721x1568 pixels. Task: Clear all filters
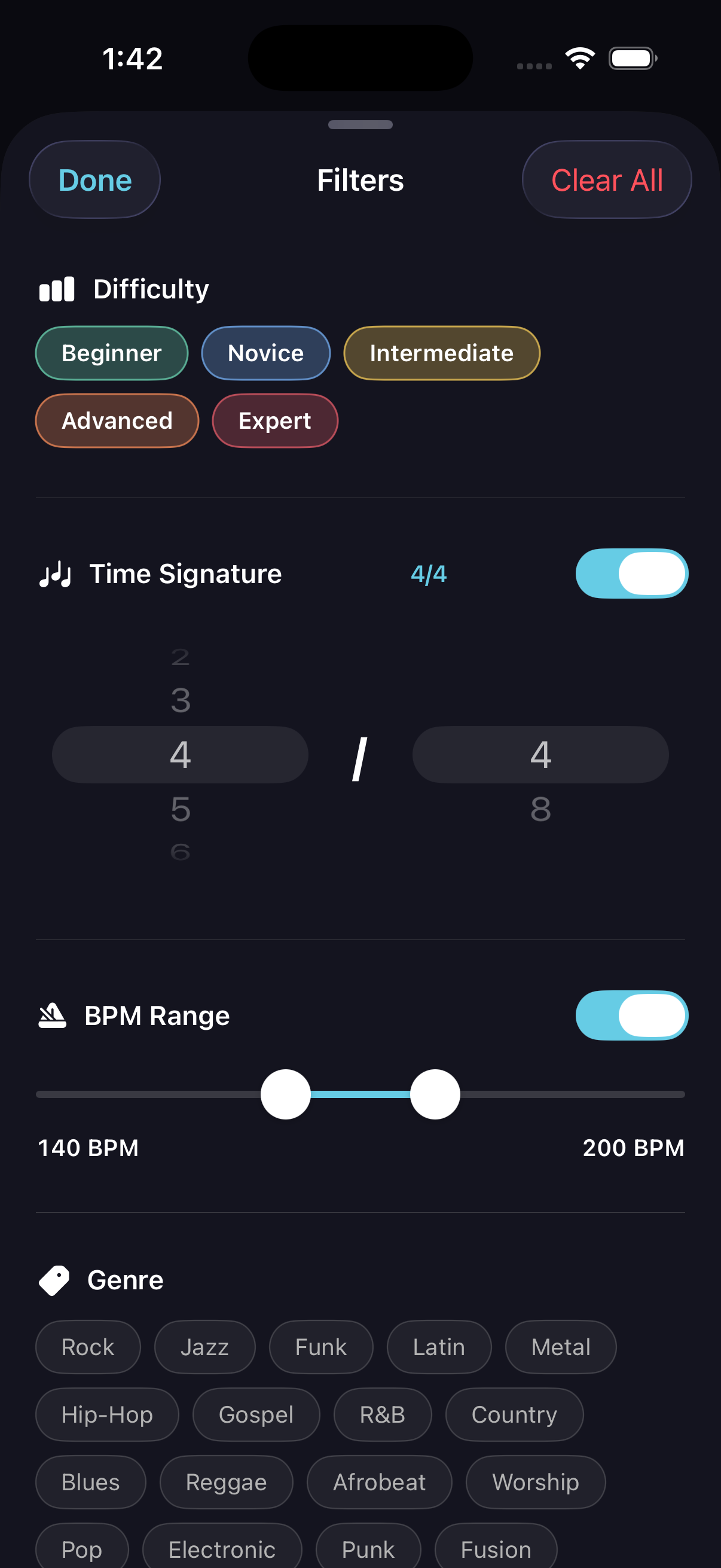click(x=606, y=180)
